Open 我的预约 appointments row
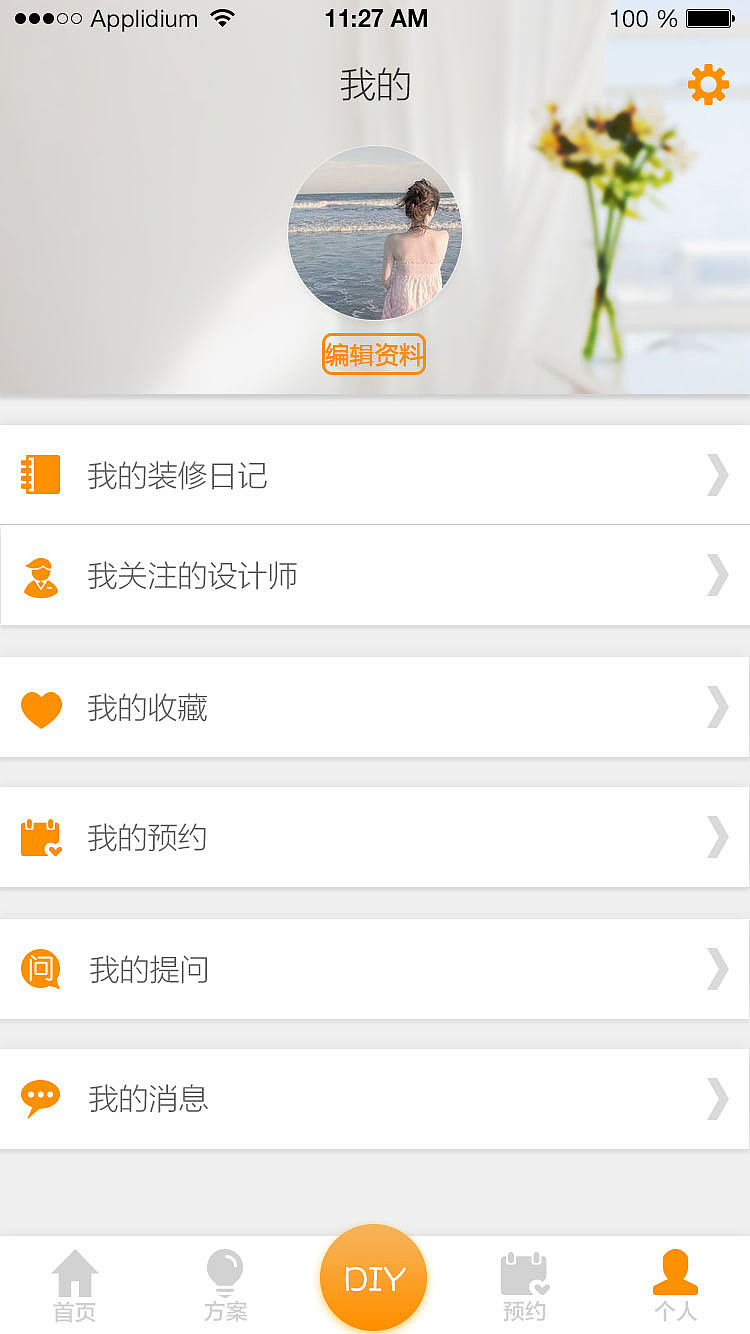This screenshot has height=1334, width=750. (x=375, y=837)
